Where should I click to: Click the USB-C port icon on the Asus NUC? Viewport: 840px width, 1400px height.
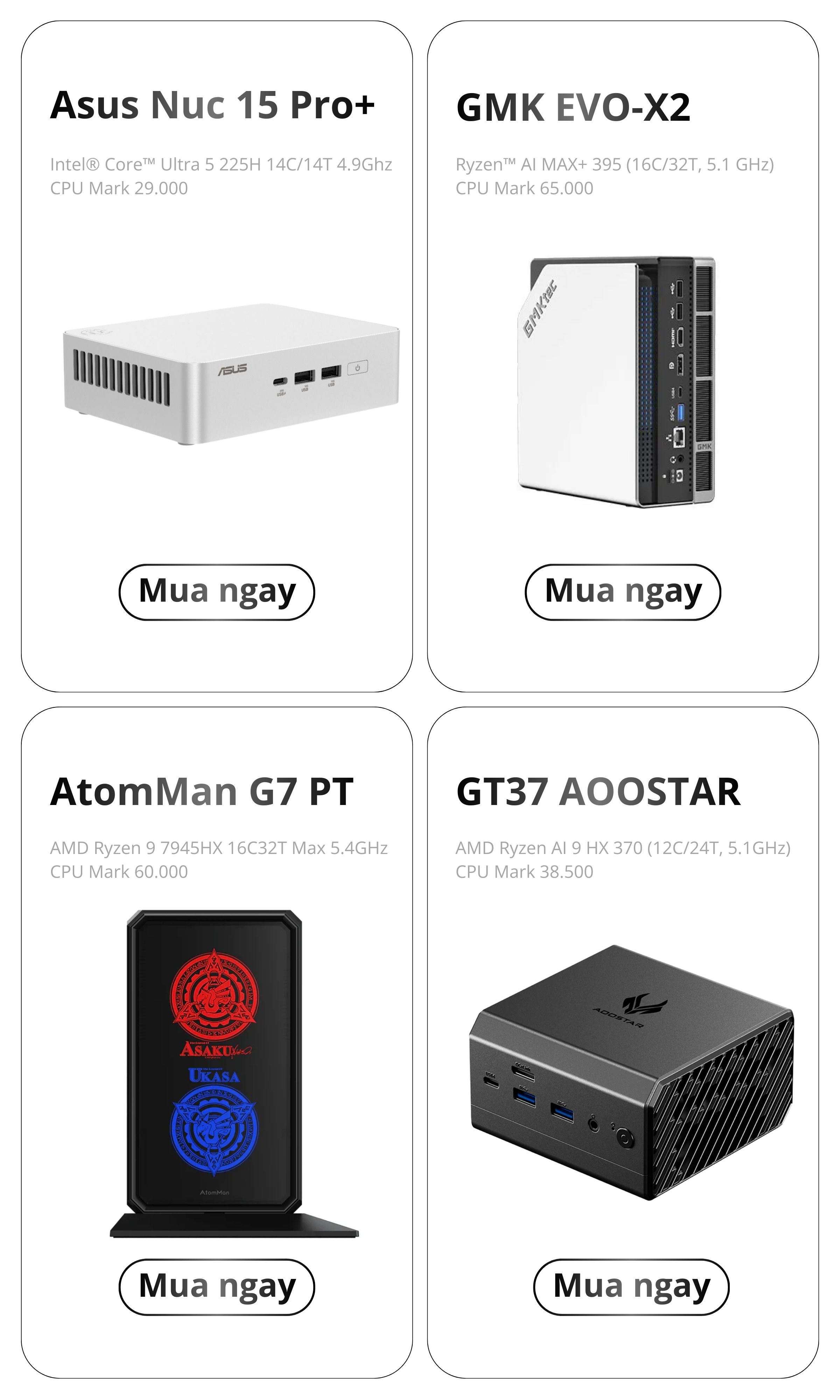pos(280,381)
